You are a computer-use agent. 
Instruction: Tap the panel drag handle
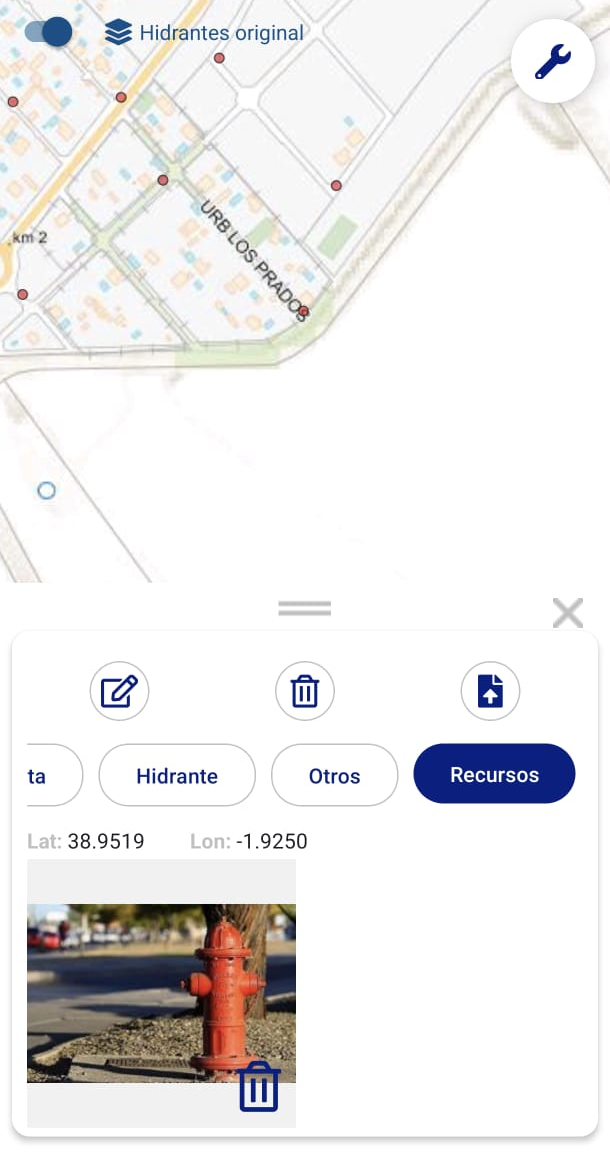(x=304, y=608)
